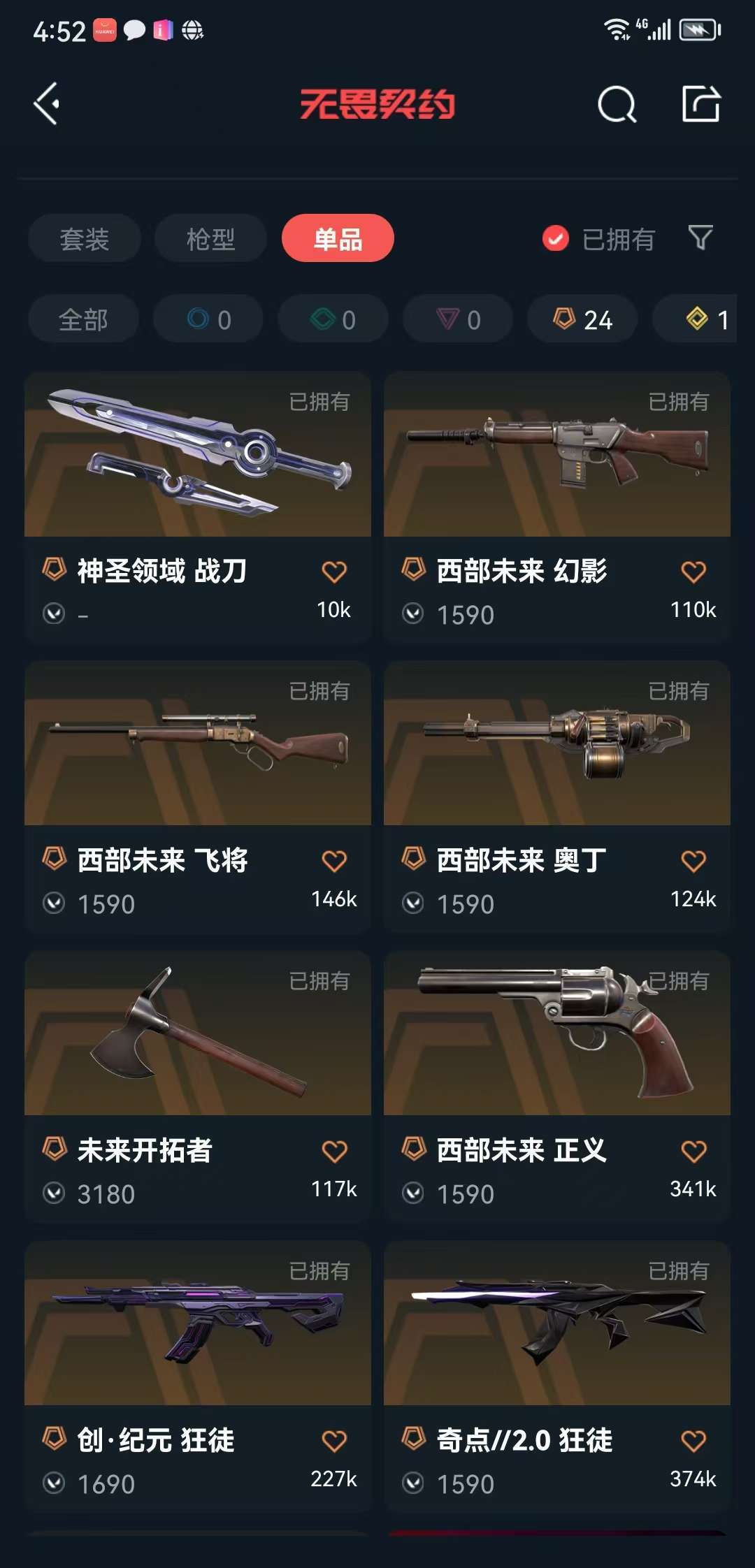Select the 全部 rarity chip

click(x=83, y=319)
